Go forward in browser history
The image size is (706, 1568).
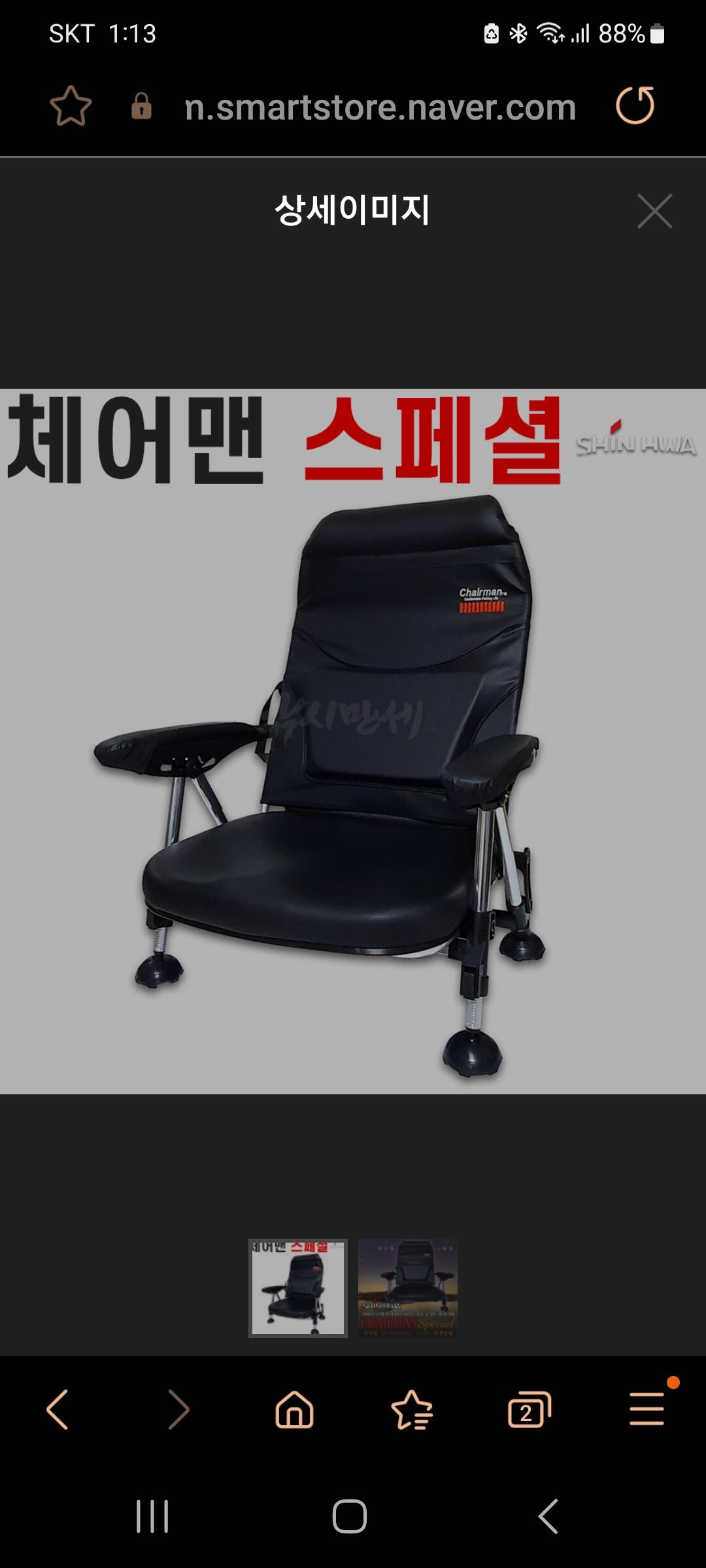tap(178, 1409)
